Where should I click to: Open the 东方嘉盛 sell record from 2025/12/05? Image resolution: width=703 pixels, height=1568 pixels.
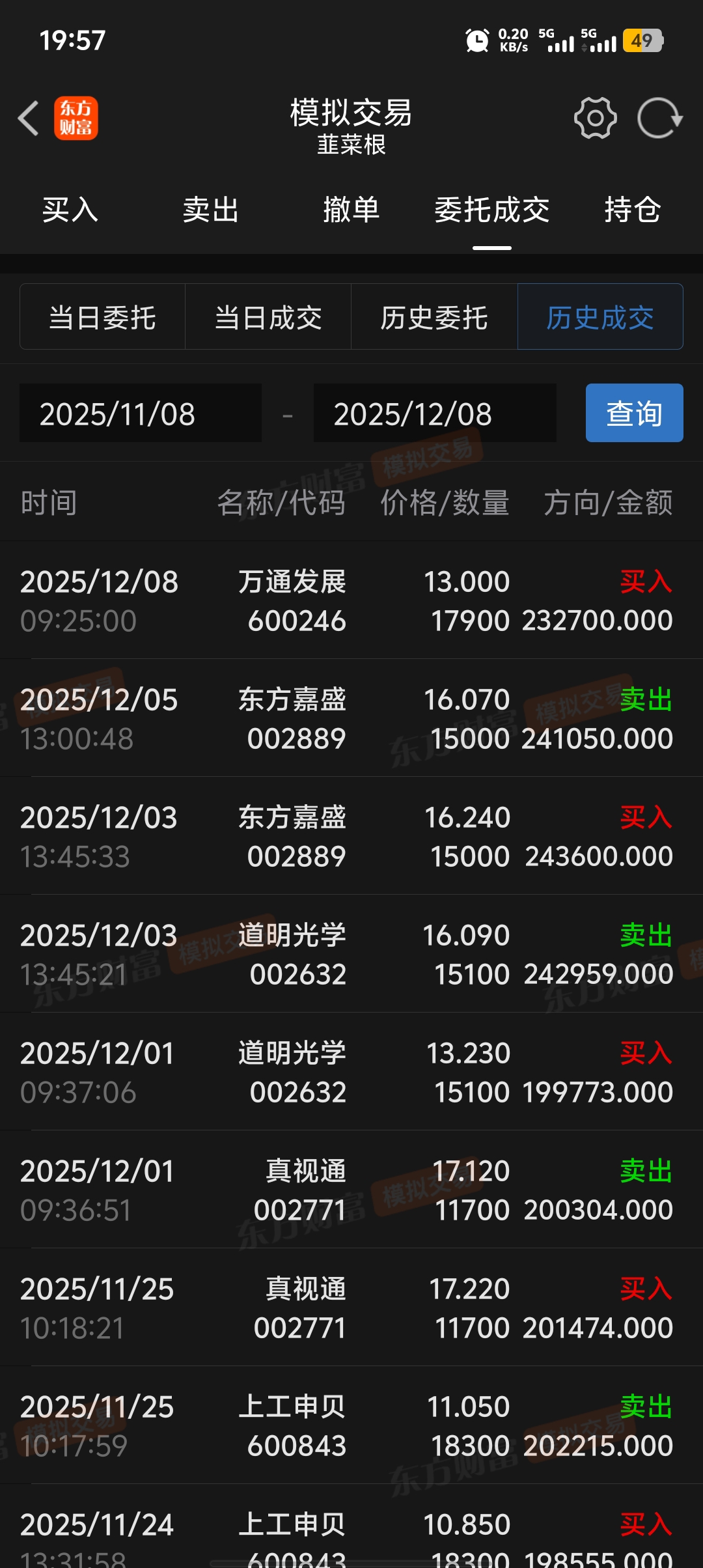pos(351,718)
